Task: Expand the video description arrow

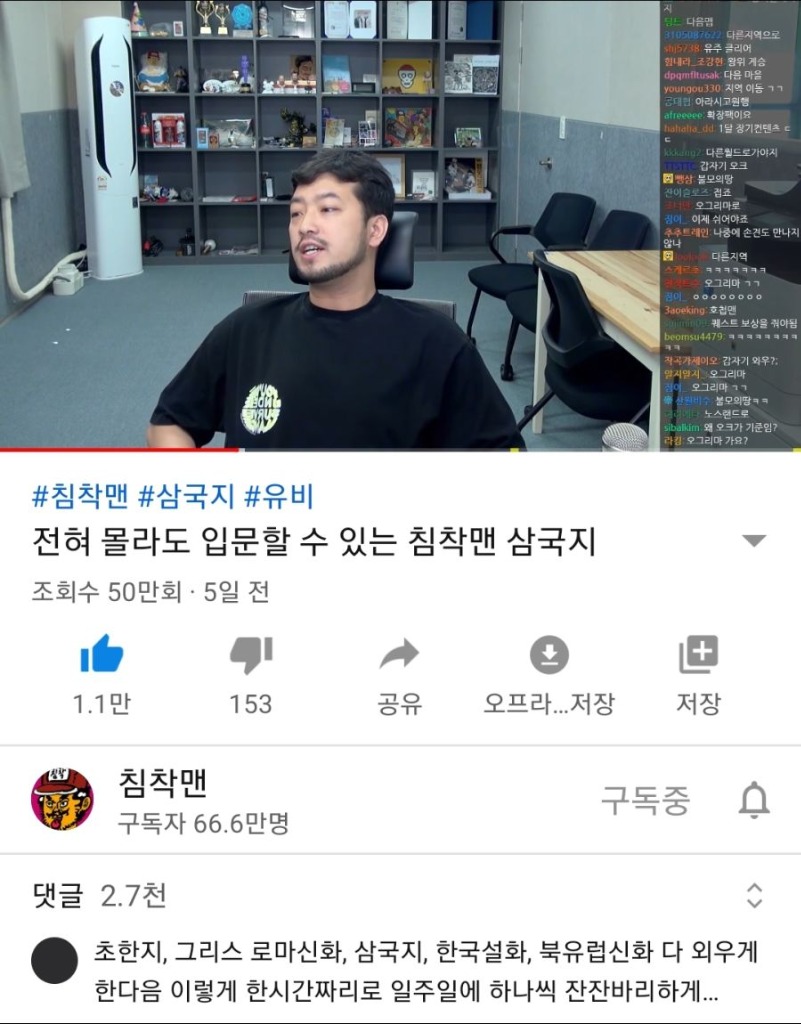Action: [753, 542]
